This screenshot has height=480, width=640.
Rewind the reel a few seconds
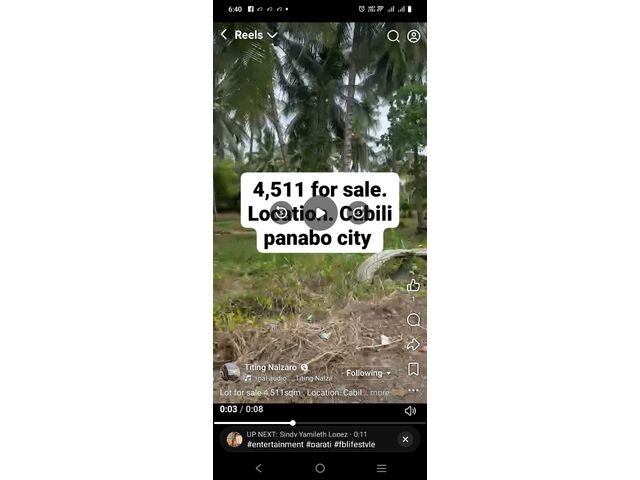(282, 212)
